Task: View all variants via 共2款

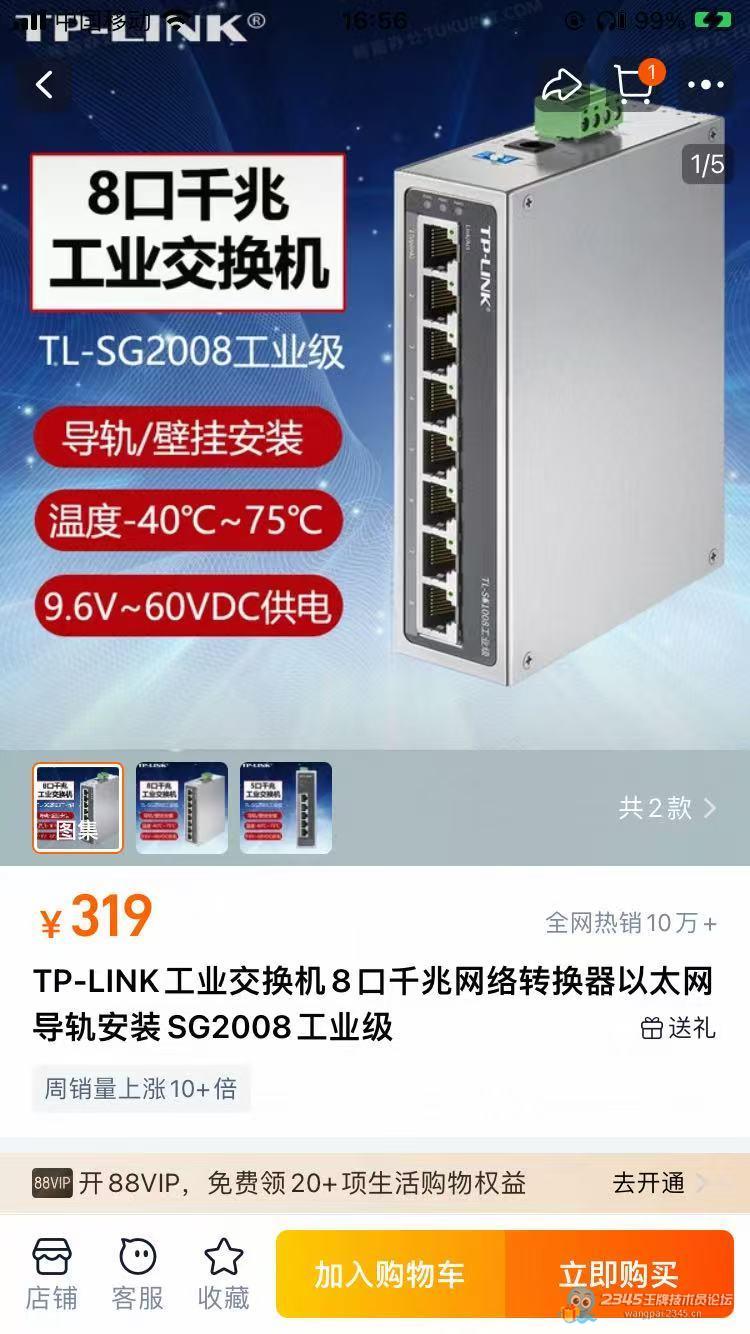Action: tap(667, 808)
